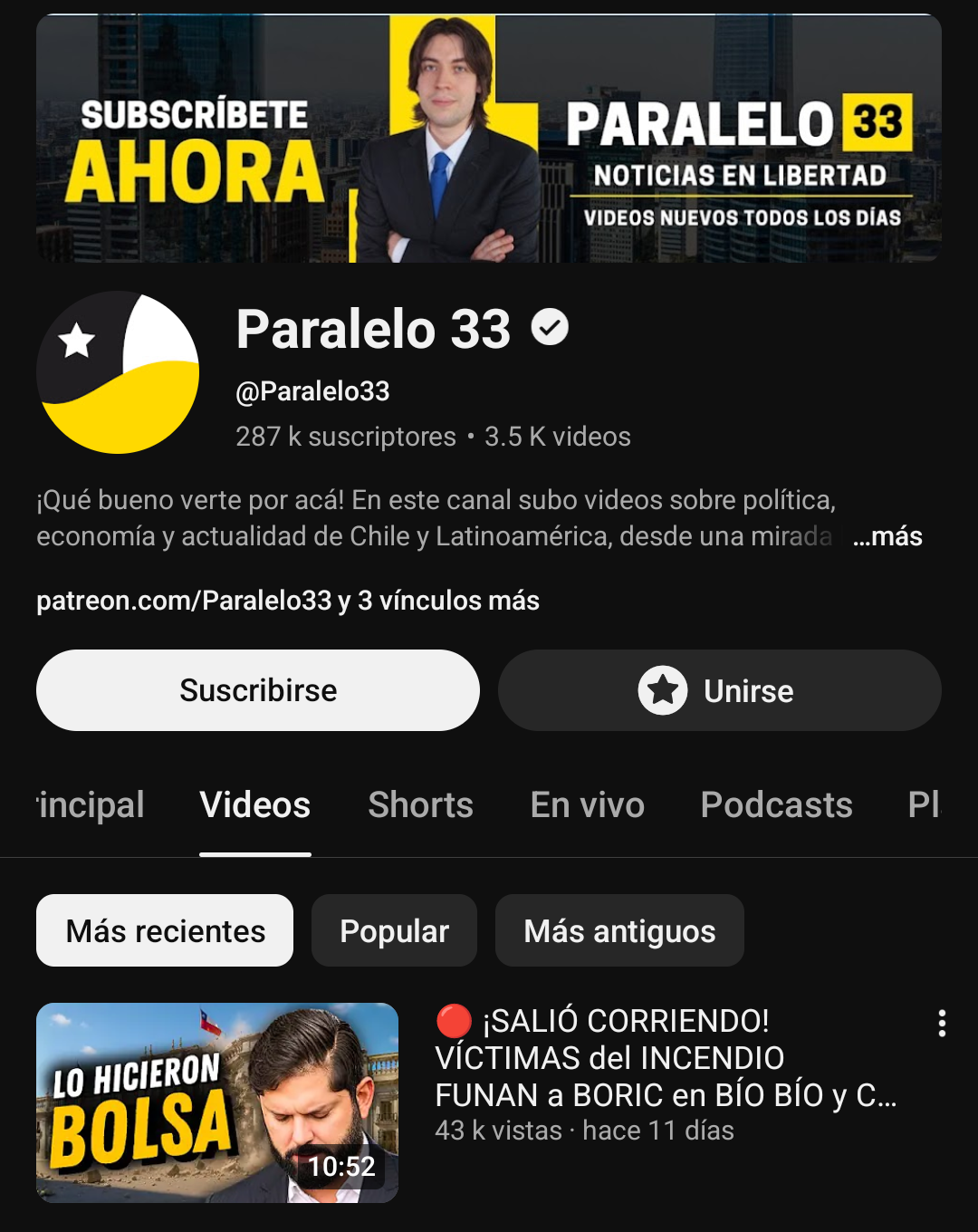This screenshot has width=978, height=1232.
Task: Sort videos by Popular
Action: [394, 931]
